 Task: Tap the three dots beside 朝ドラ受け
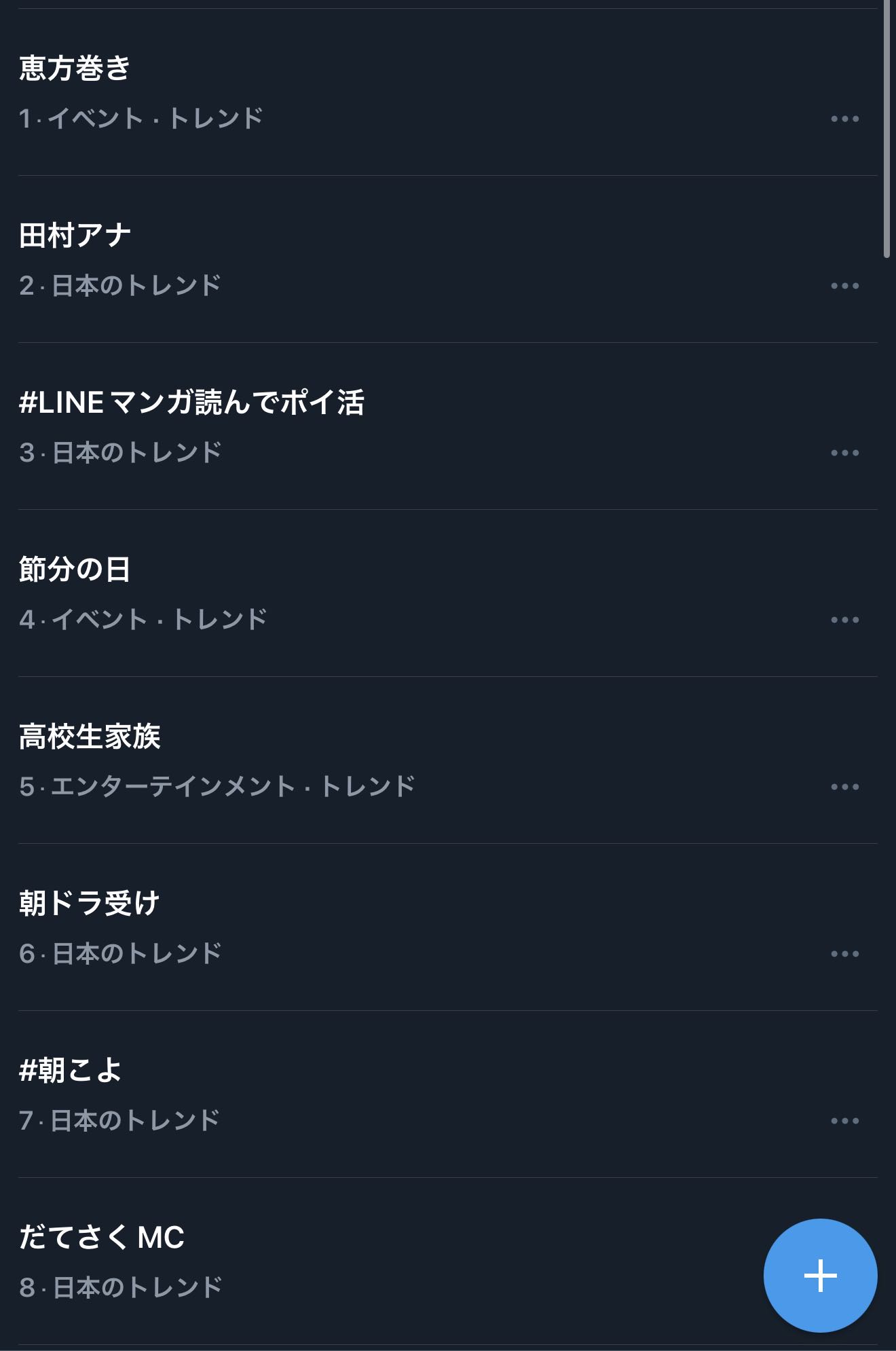(x=844, y=954)
